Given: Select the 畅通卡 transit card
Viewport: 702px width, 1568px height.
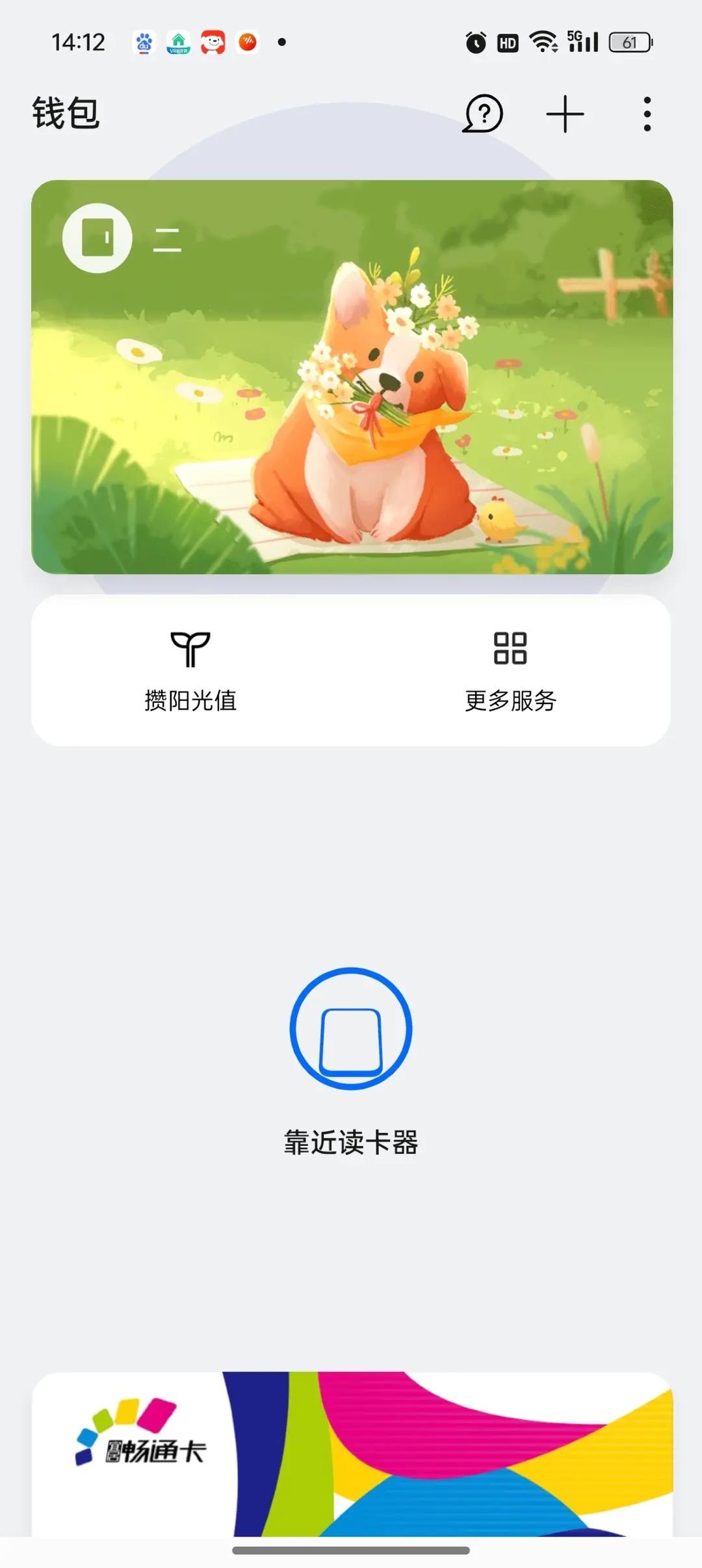Looking at the screenshot, I should (352, 1454).
